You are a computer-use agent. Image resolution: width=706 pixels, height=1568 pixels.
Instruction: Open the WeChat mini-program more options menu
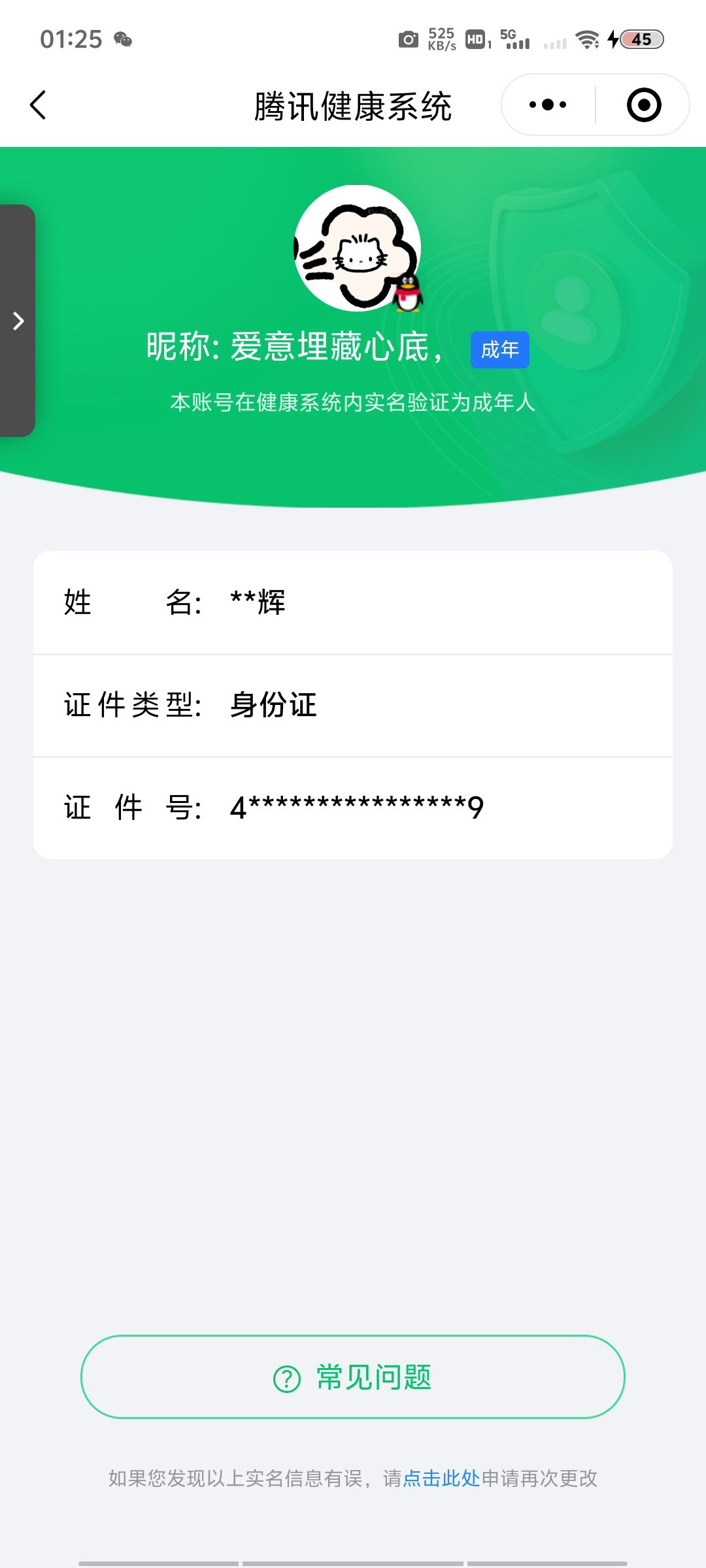point(549,104)
